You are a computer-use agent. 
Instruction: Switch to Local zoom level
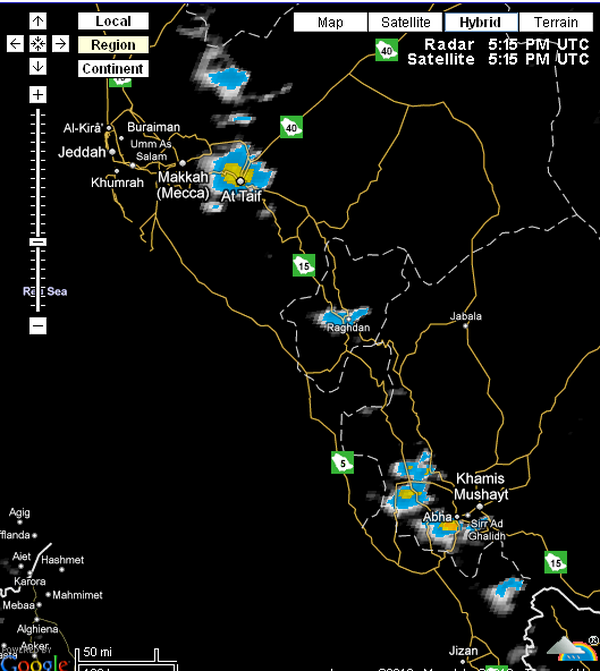click(113, 21)
